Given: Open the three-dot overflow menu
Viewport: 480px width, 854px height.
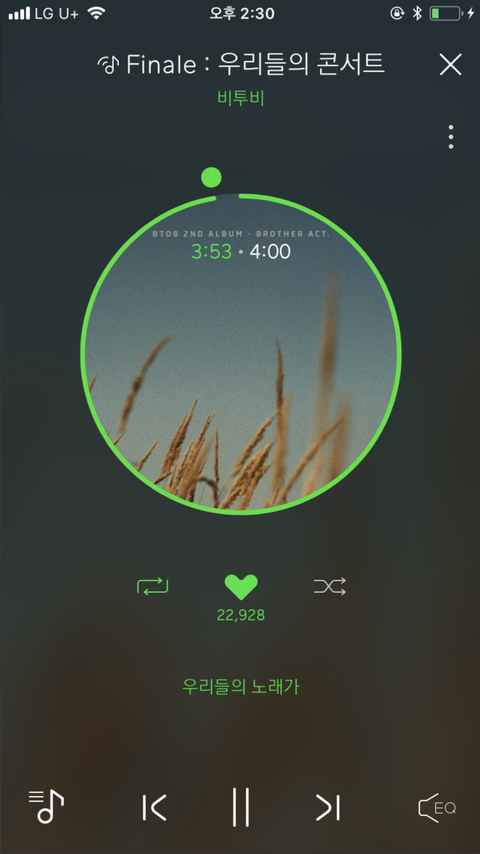Looking at the screenshot, I should tap(451, 137).
